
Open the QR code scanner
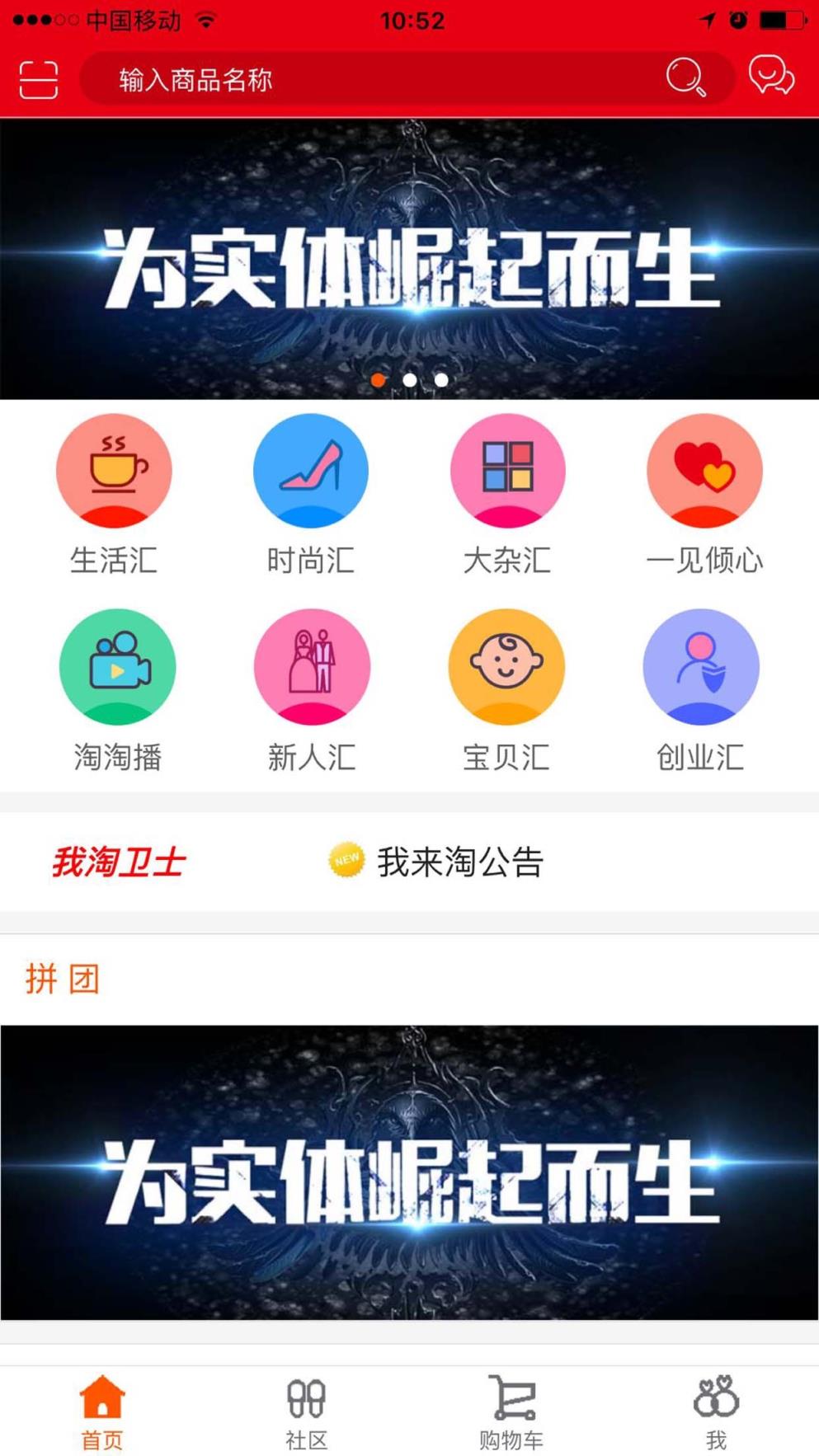click(x=37, y=80)
